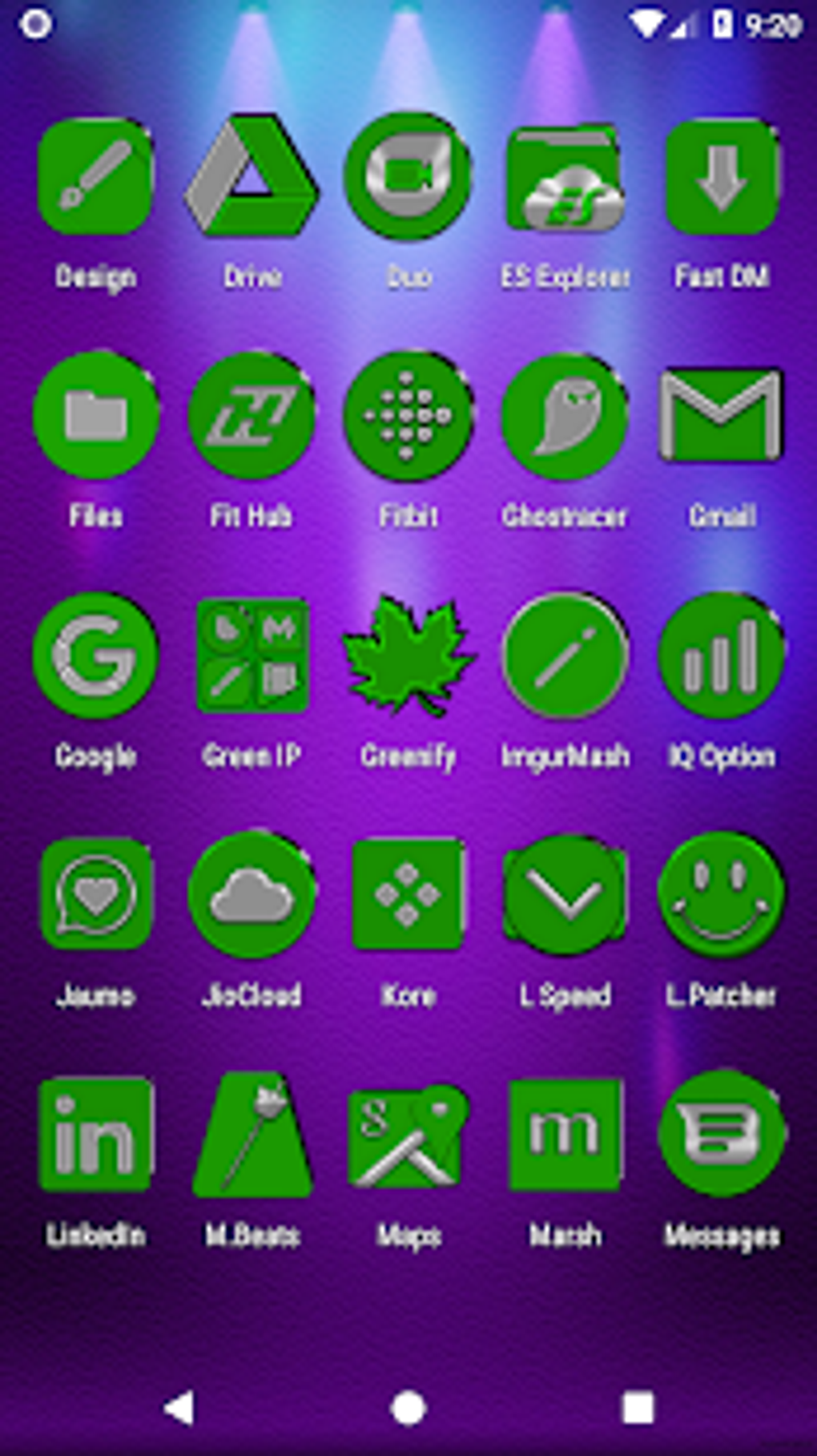817x1456 pixels.
Task: Open the Green IP folder
Action: tap(252, 655)
